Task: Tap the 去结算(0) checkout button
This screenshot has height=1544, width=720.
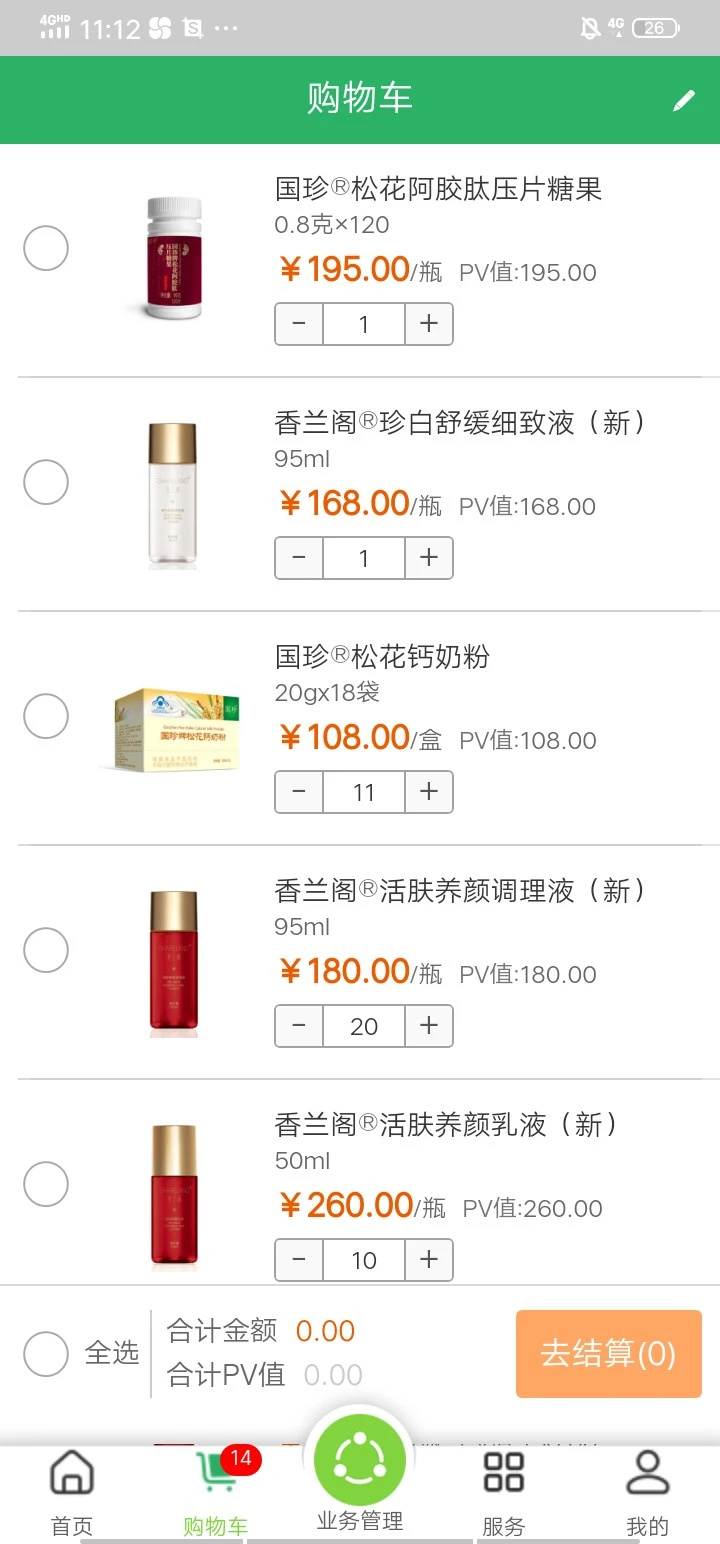Action: coord(608,1354)
